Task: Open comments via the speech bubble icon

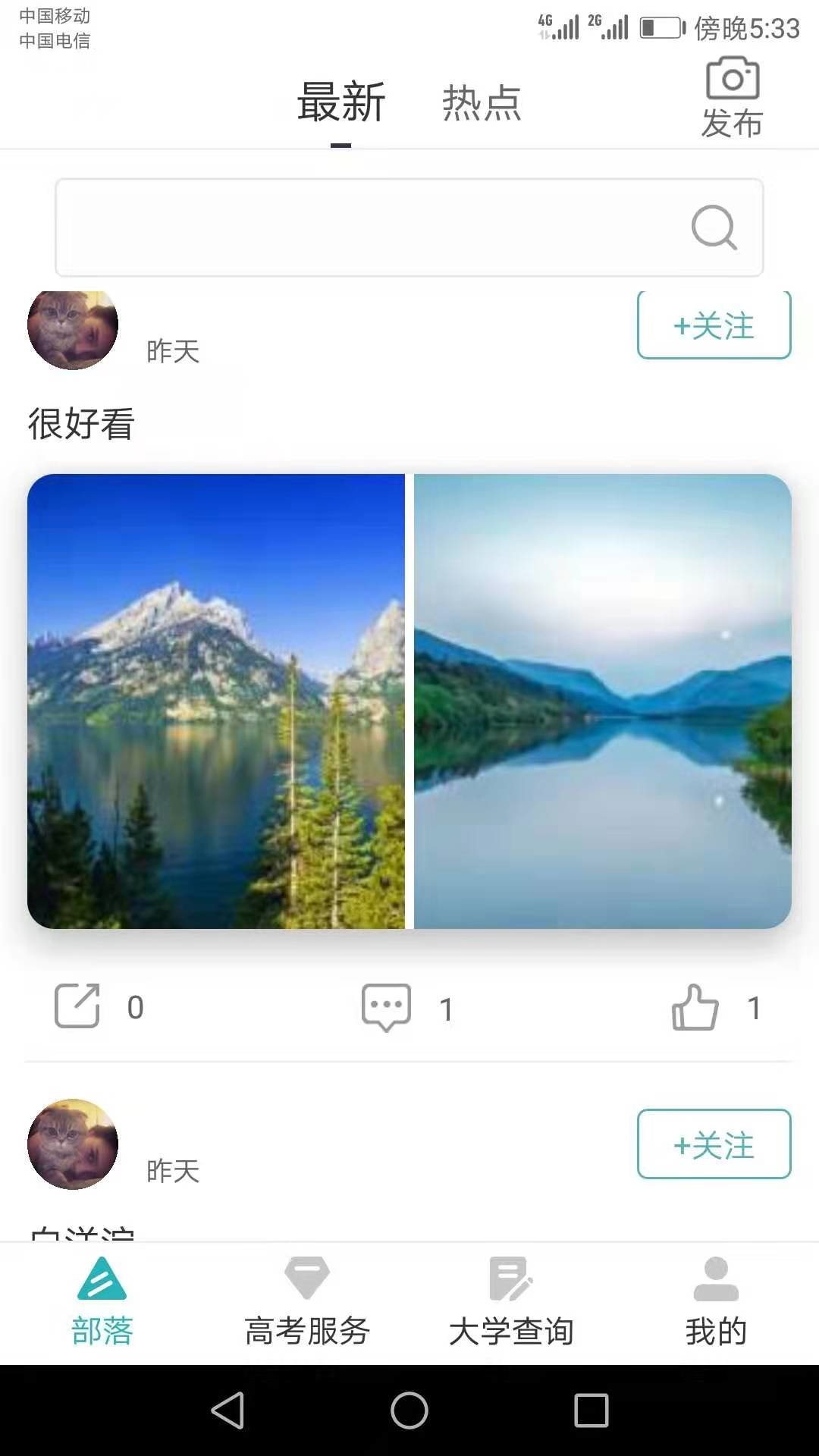Action: pyautogui.click(x=385, y=1007)
